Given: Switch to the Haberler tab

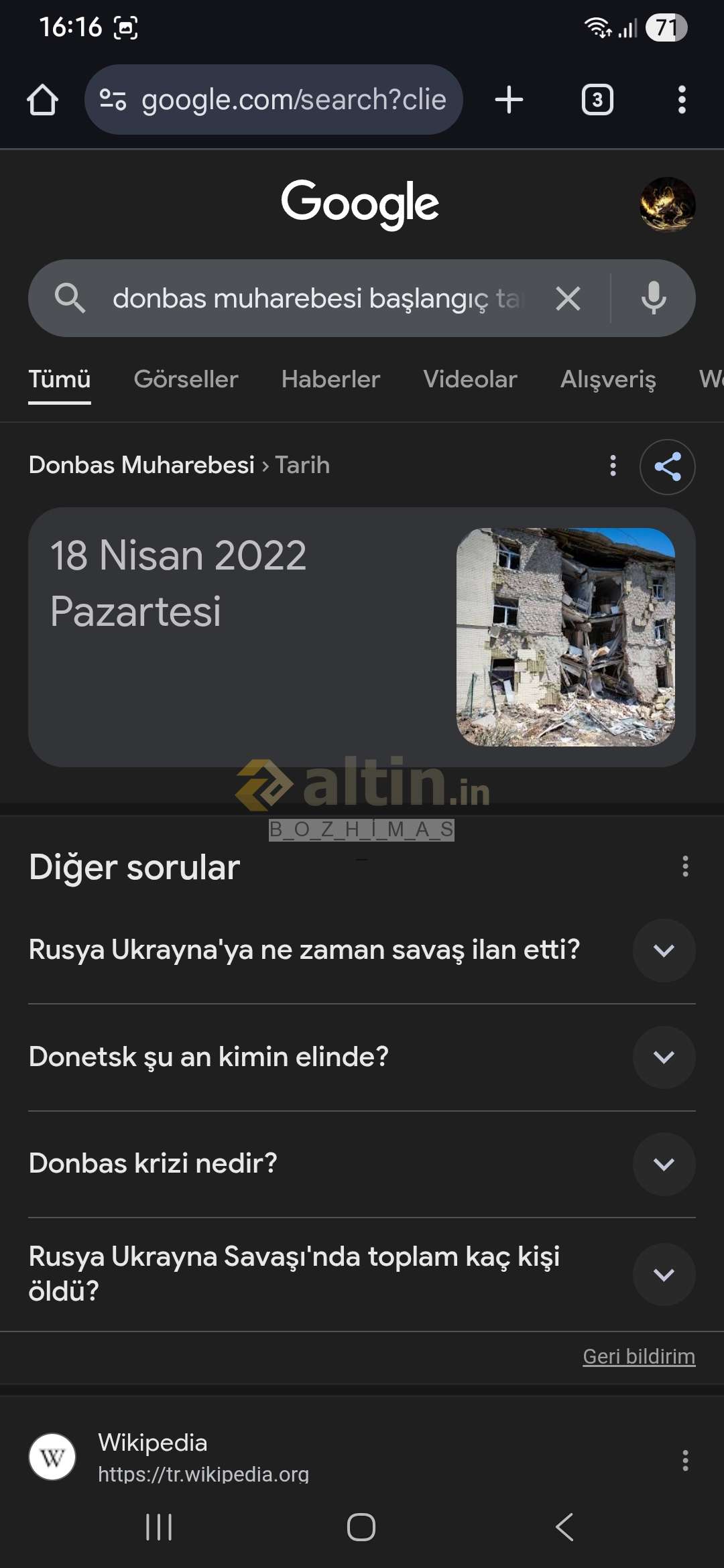Looking at the screenshot, I should tap(330, 379).
